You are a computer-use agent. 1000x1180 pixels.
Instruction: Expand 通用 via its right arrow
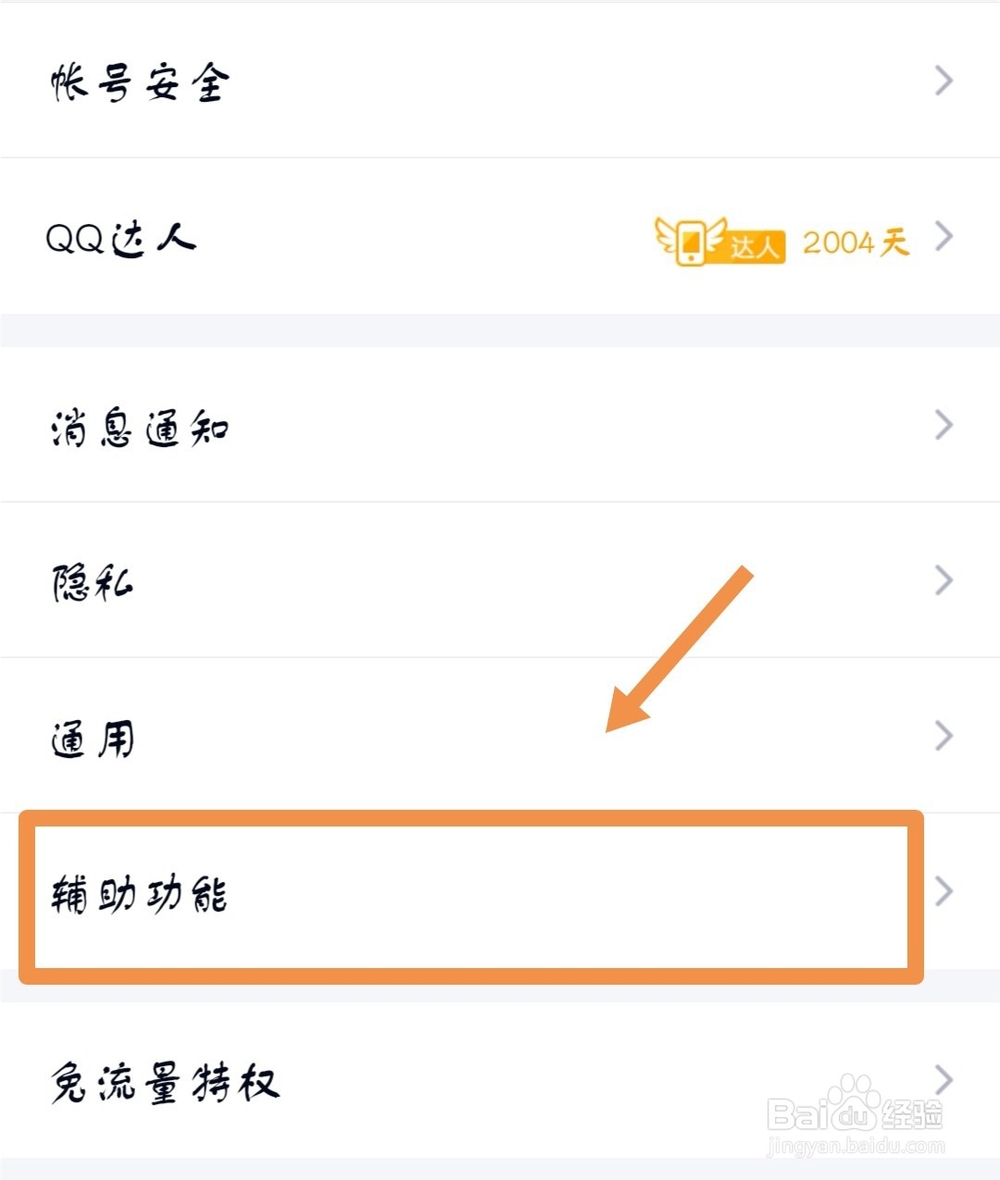coord(941,735)
